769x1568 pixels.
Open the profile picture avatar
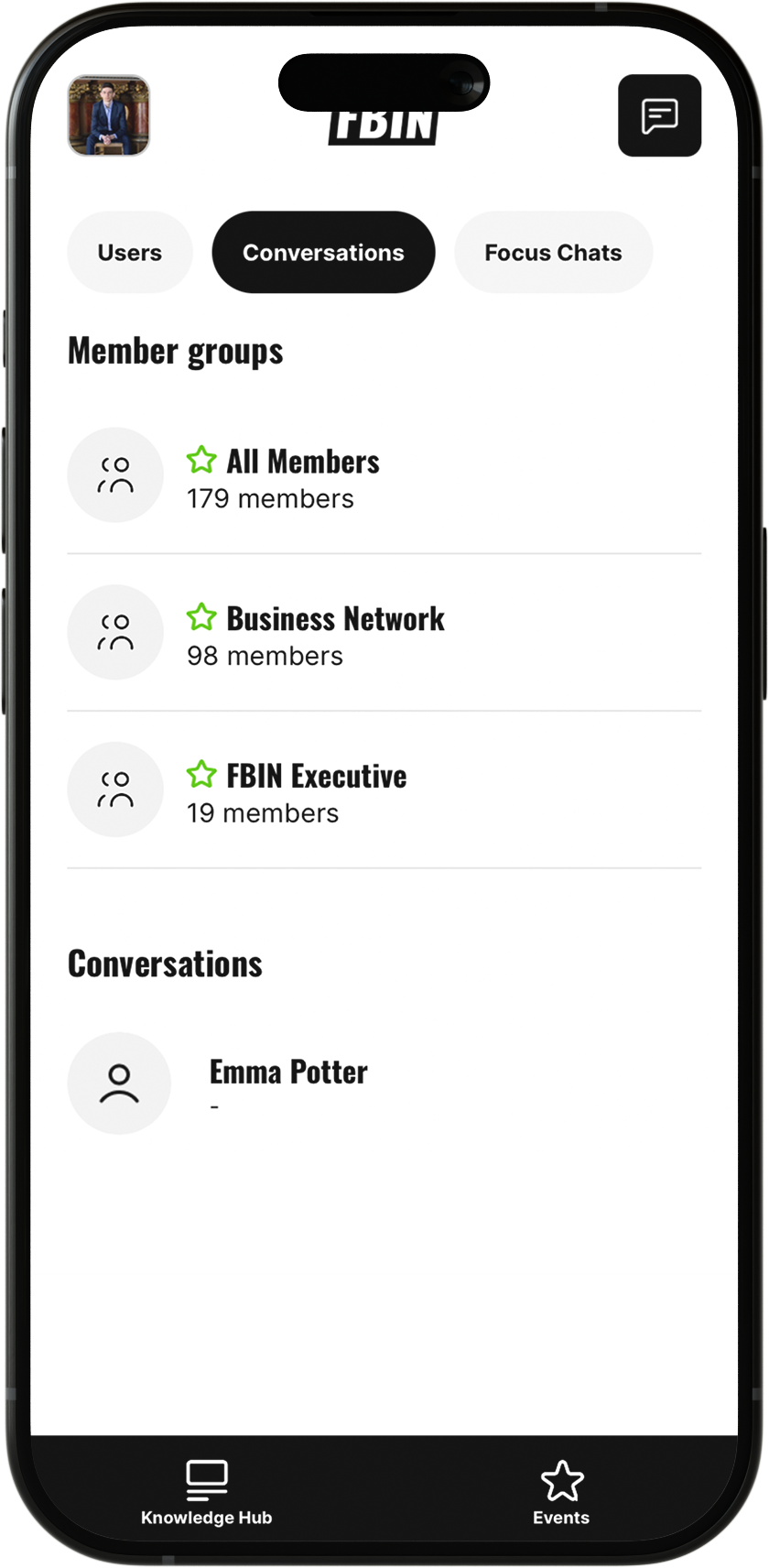(109, 115)
